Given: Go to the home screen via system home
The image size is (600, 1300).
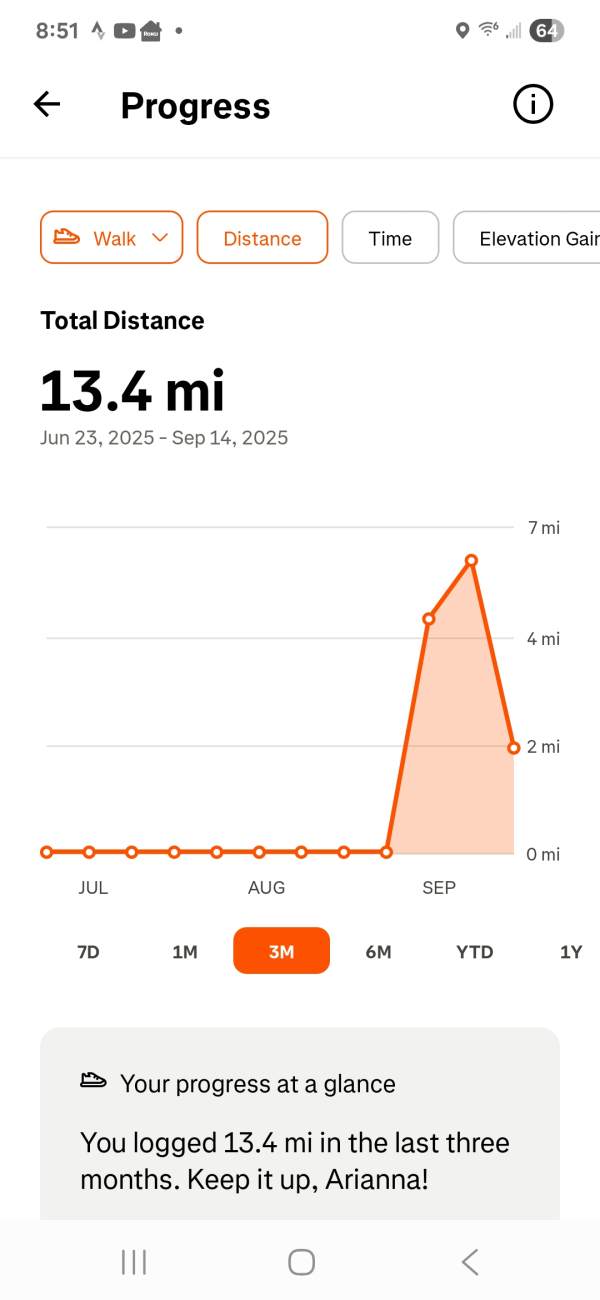Looking at the screenshot, I should (301, 1262).
